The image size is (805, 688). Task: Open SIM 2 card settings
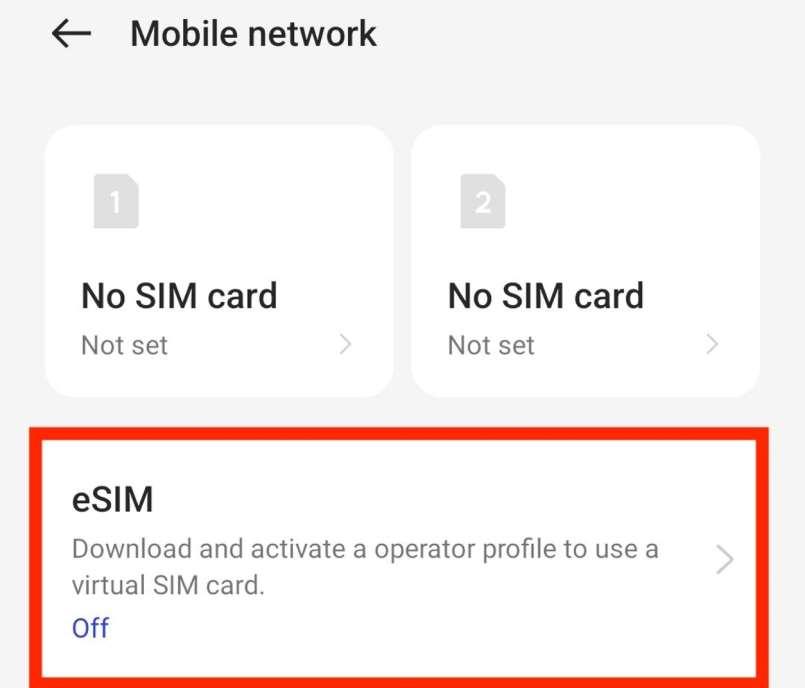[x=585, y=262]
